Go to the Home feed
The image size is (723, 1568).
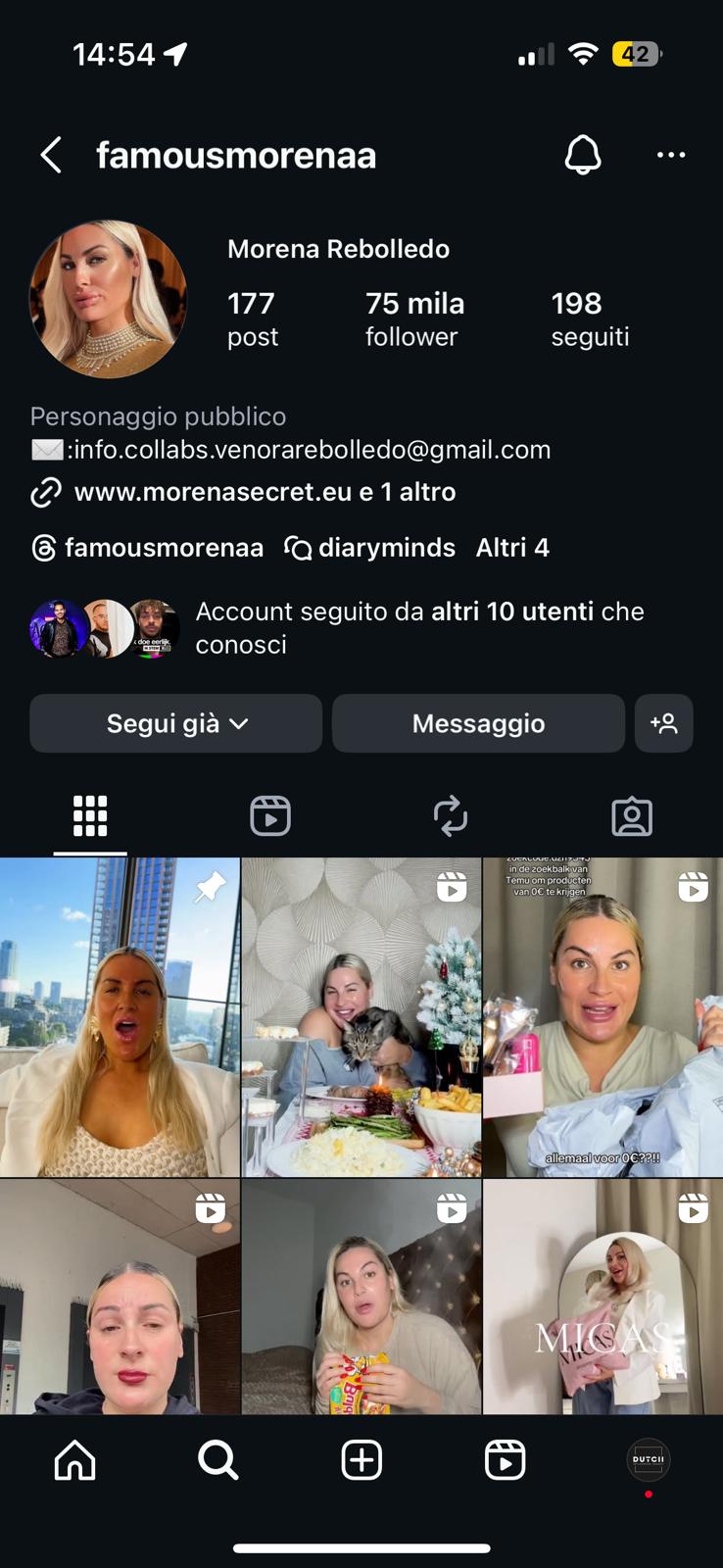pyautogui.click(x=75, y=1460)
